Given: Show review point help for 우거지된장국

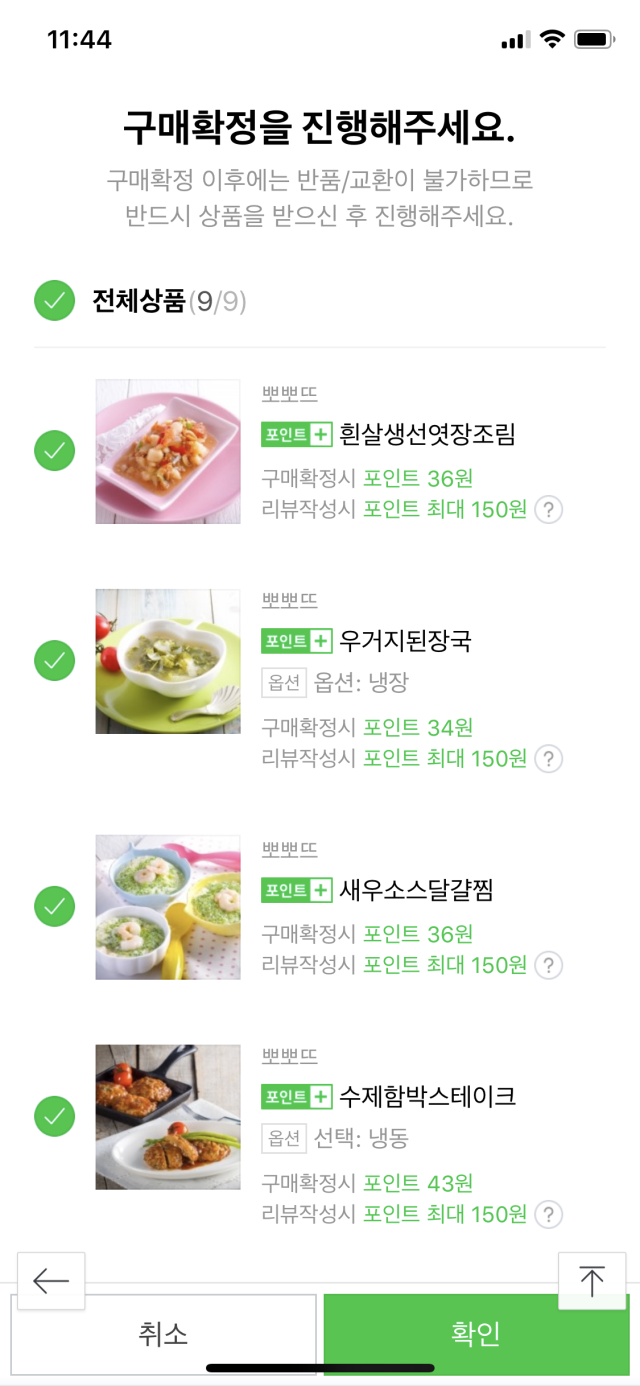Looking at the screenshot, I should click(548, 759).
